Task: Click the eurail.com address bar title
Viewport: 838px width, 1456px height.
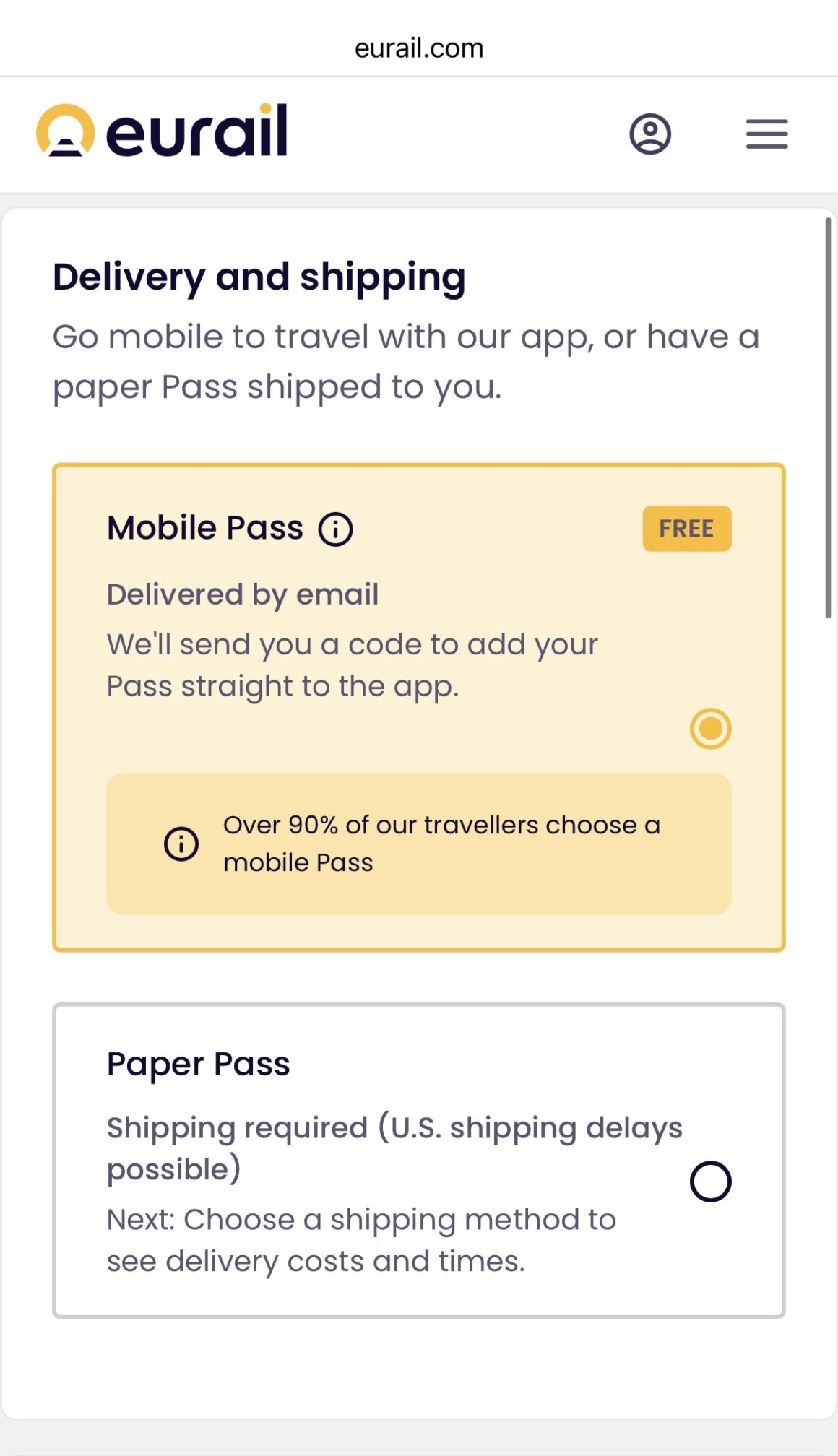Action: [x=419, y=48]
